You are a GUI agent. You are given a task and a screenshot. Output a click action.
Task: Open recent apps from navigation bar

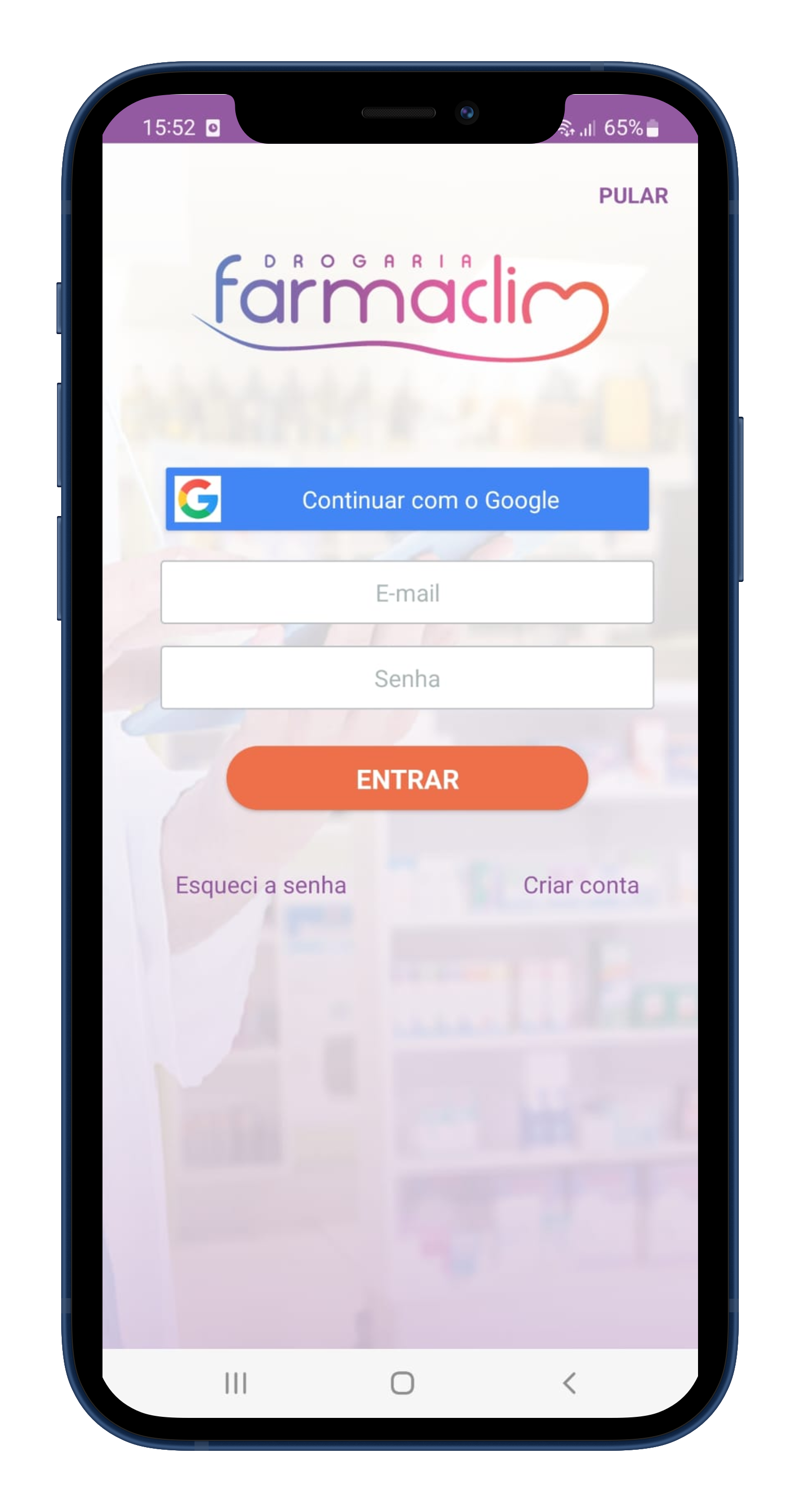[x=236, y=1382]
